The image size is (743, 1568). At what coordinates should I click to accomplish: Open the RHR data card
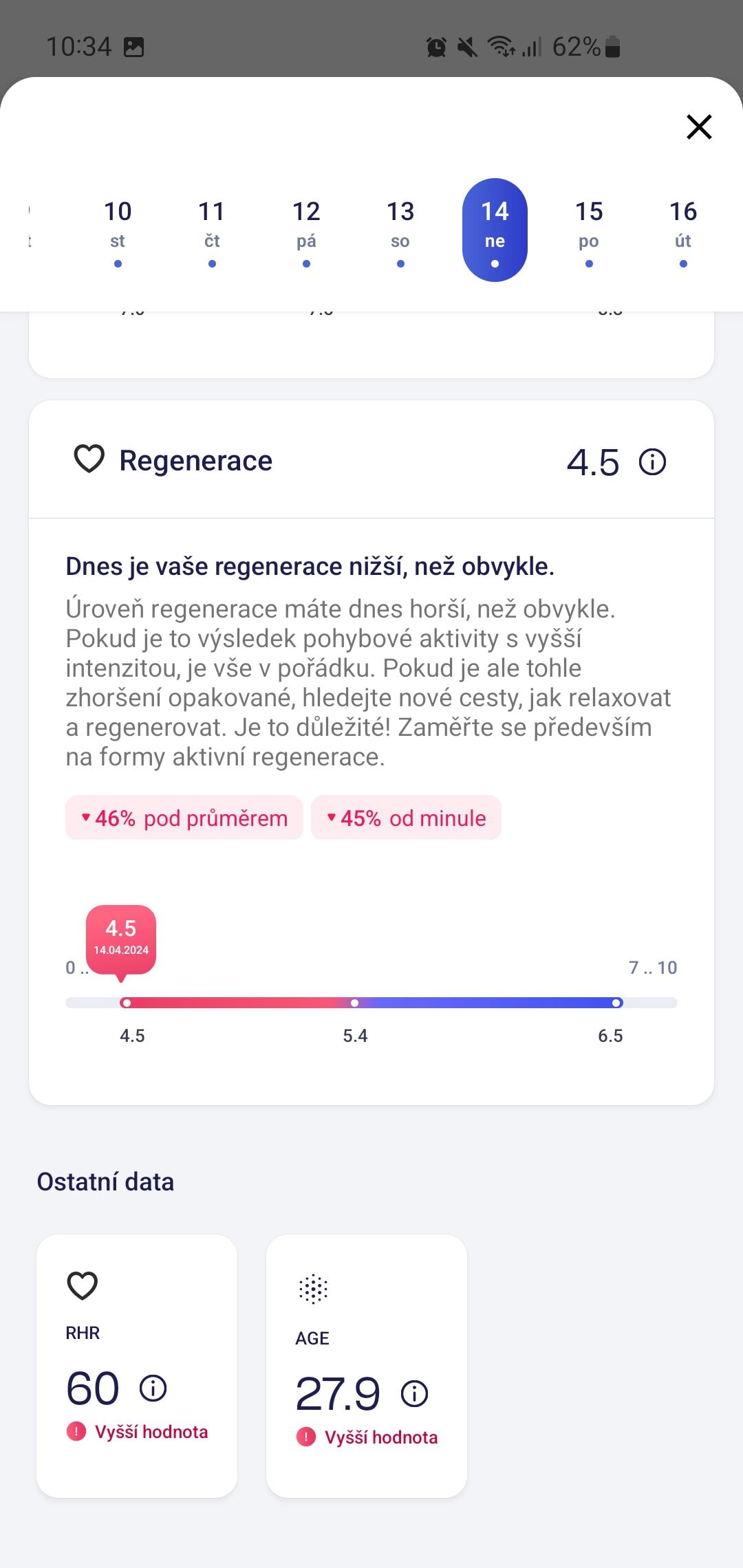pyautogui.click(x=137, y=1366)
